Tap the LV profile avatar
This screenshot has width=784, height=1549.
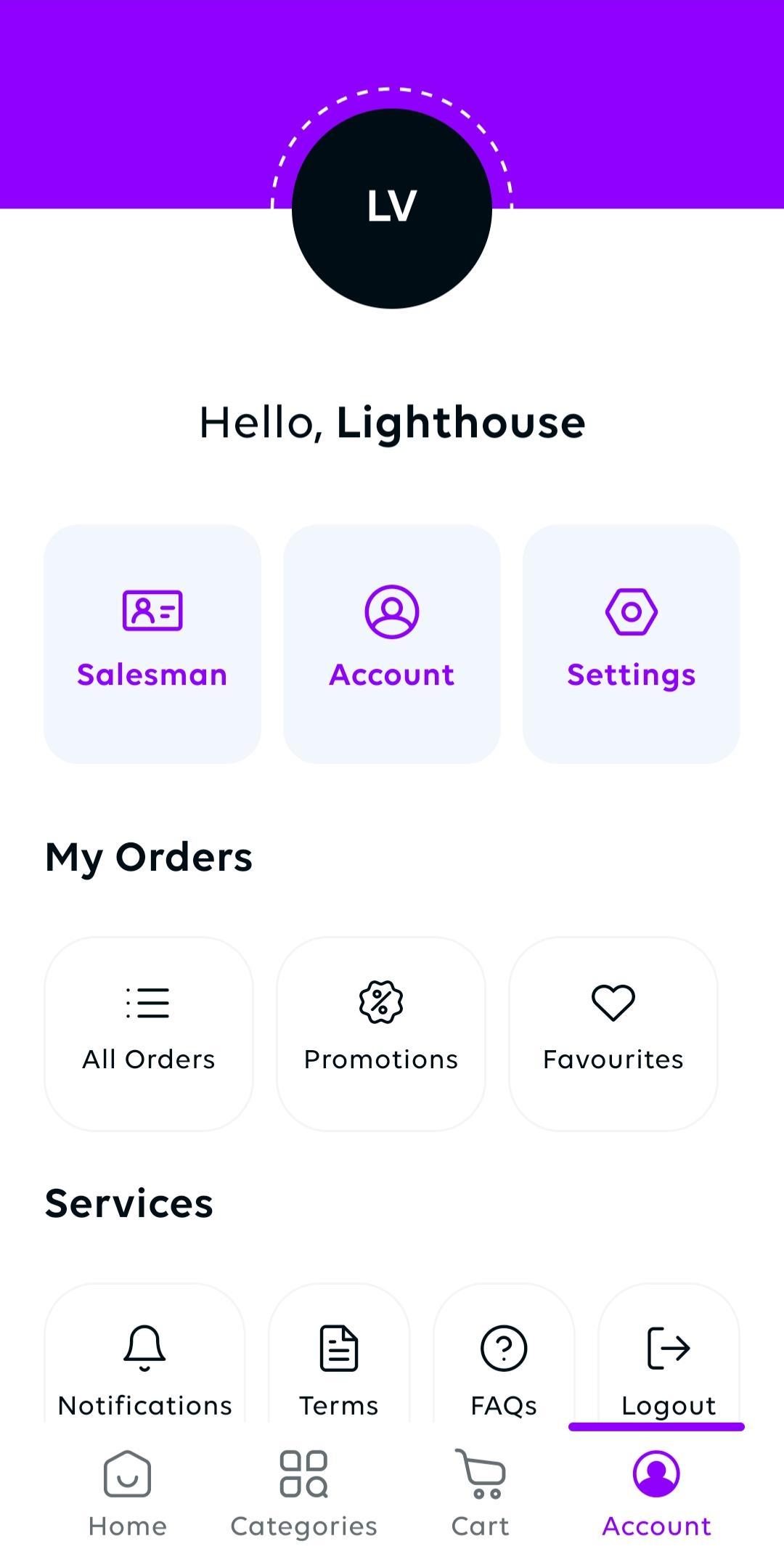pos(392,208)
